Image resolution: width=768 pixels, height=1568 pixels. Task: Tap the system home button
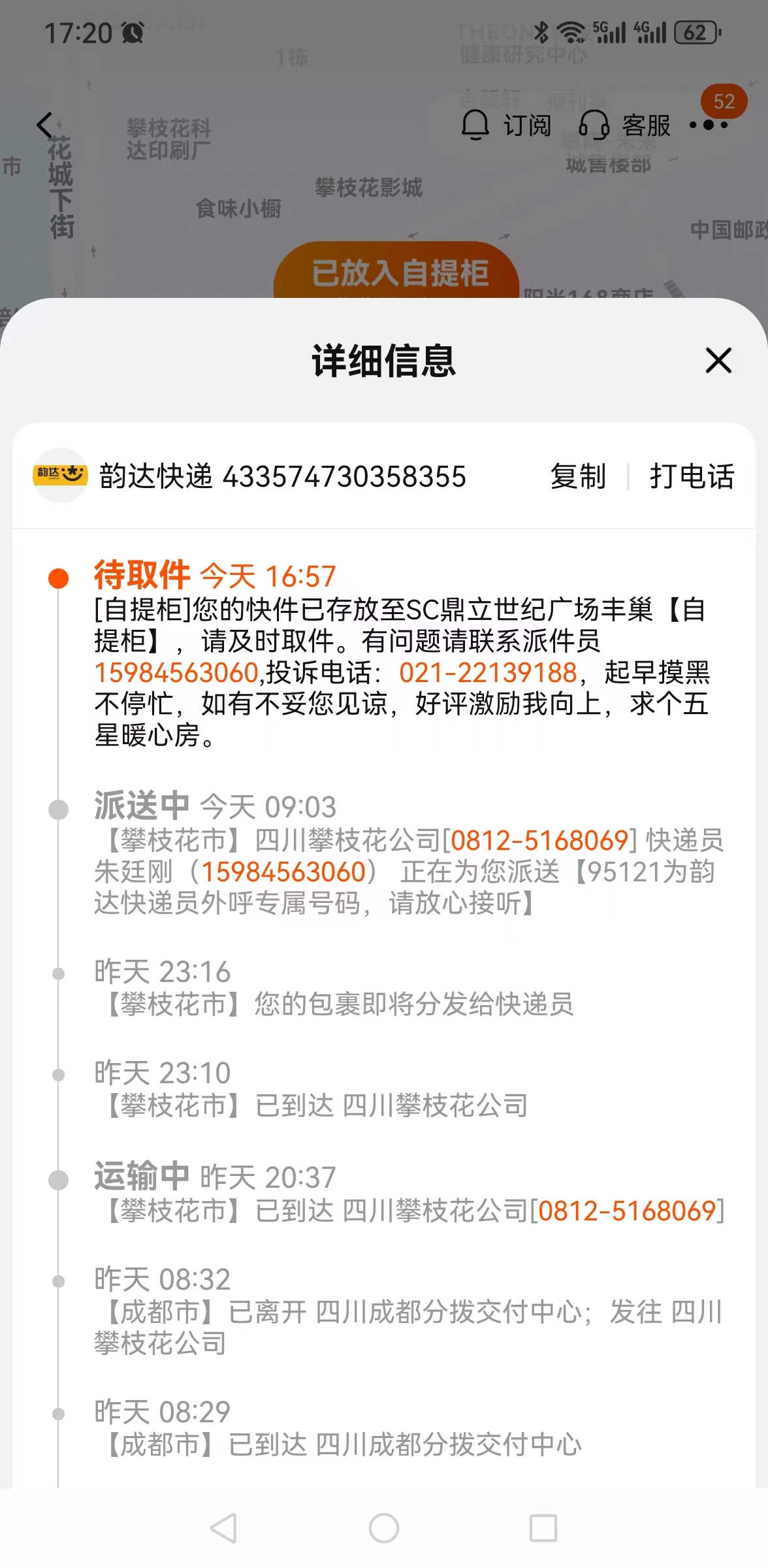384,1528
